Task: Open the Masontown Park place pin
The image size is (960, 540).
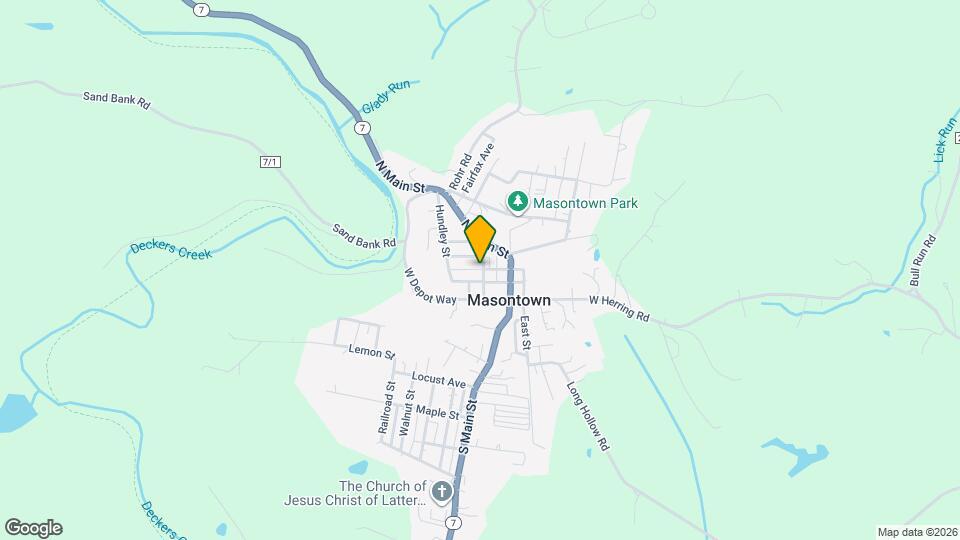Action: (x=518, y=203)
